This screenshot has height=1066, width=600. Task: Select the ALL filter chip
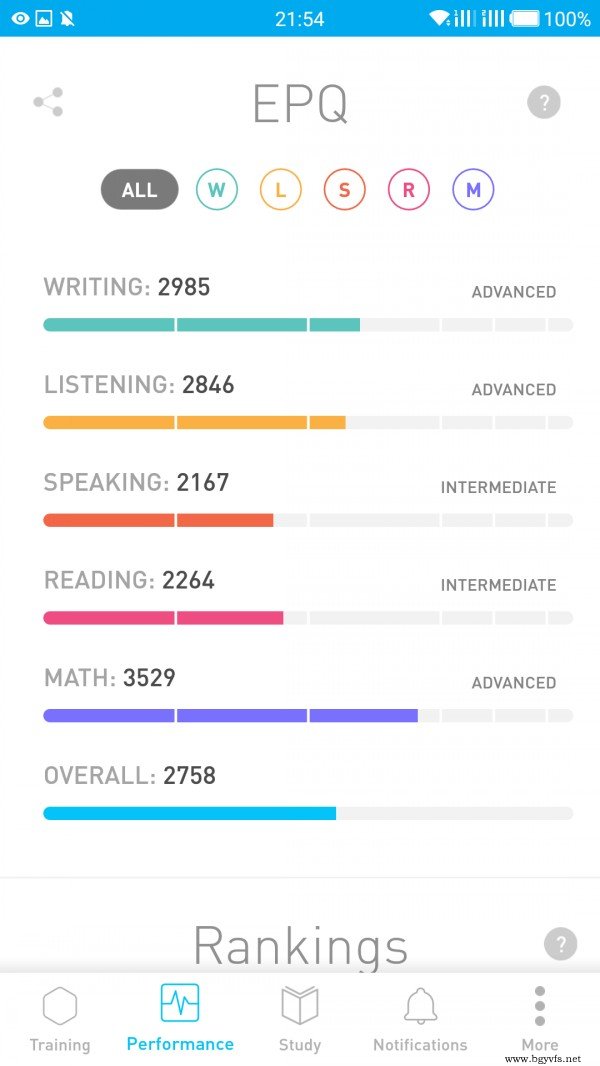(x=139, y=189)
